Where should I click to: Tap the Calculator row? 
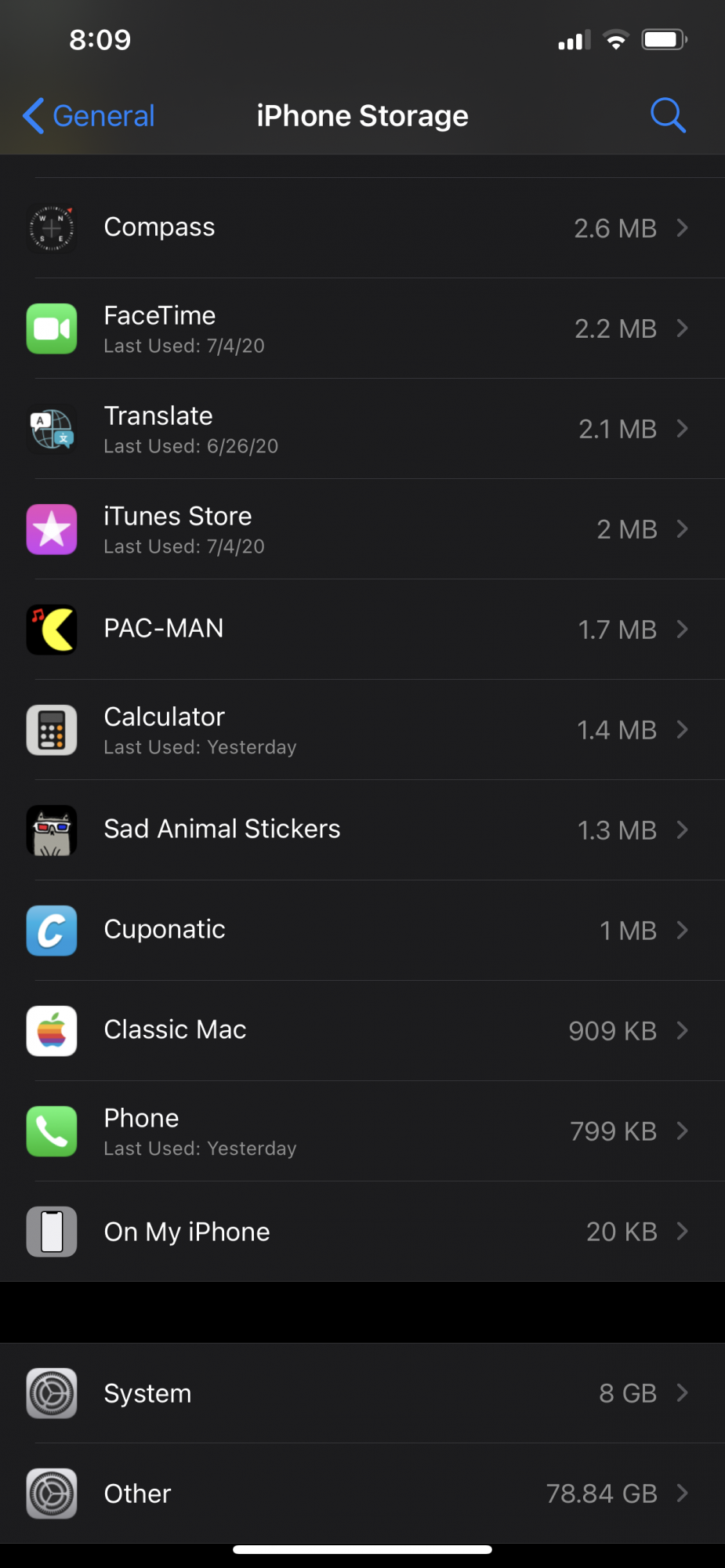pos(362,730)
